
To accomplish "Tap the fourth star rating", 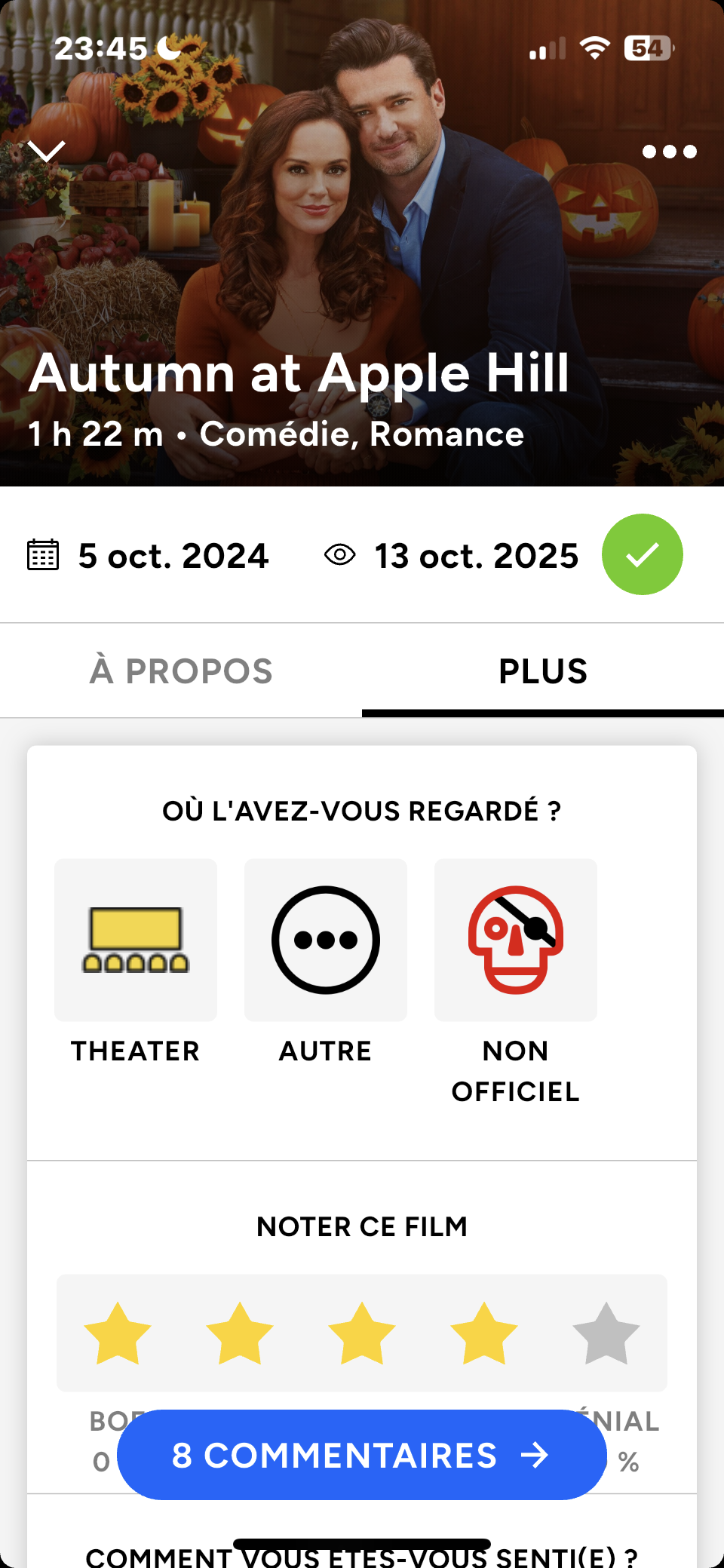I will click(484, 1333).
